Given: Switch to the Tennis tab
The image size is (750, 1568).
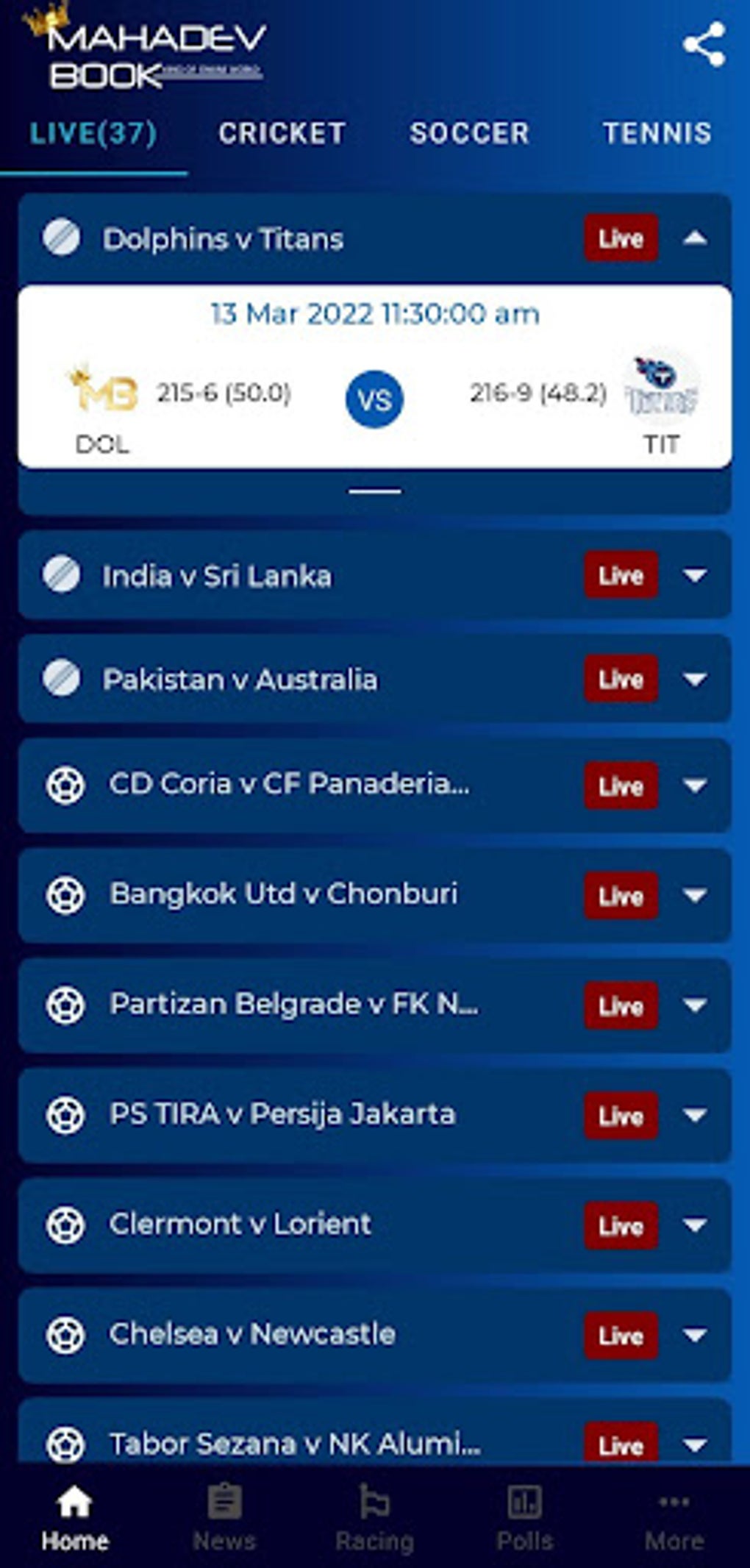Looking at the screenshot, I should pos(657,133).
